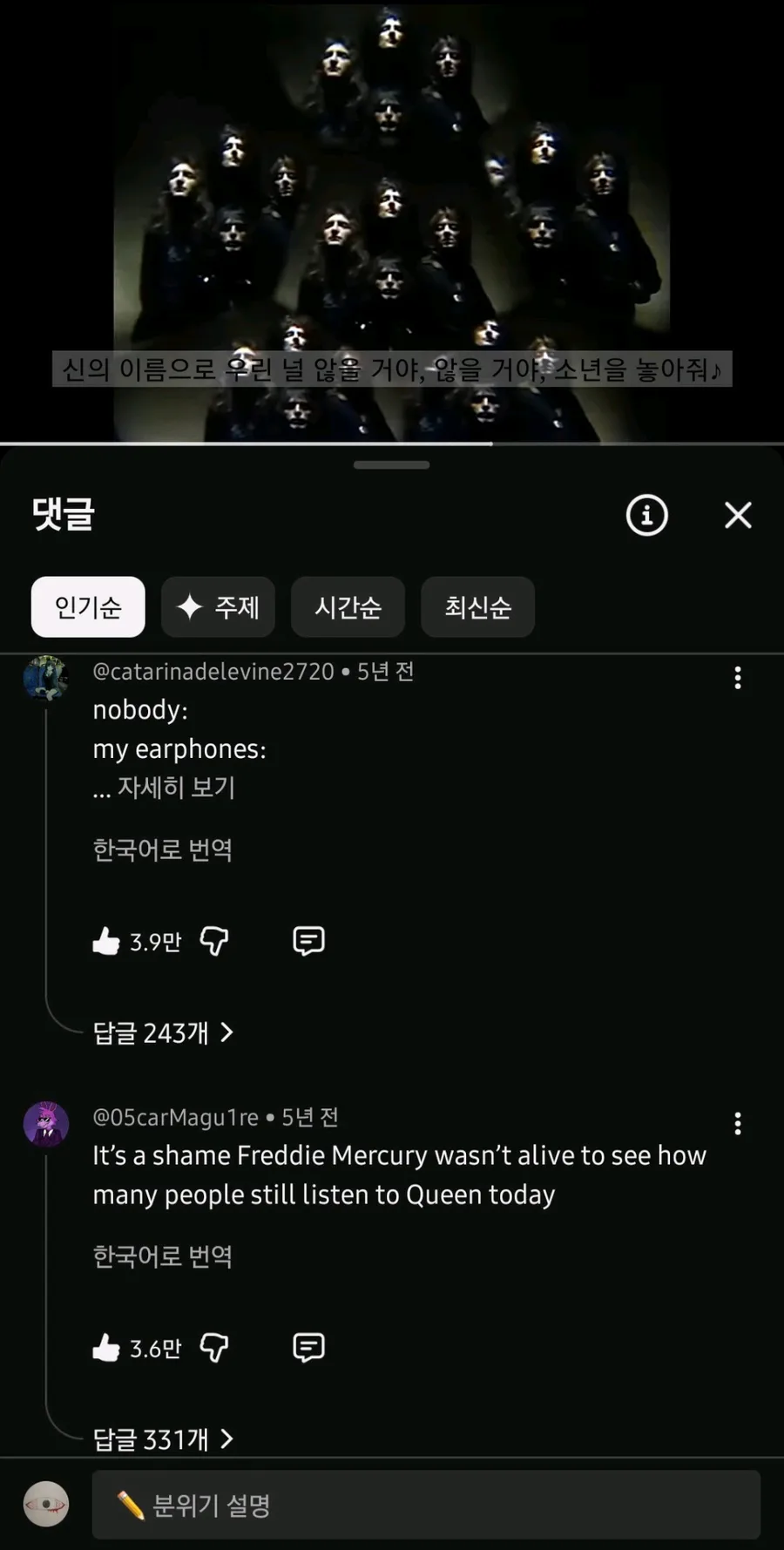Image resolution: width=784 pixels, height=1550 pixels.
Task: Dislike catarinadelevine2720's comment
Action: pos(214,941)
